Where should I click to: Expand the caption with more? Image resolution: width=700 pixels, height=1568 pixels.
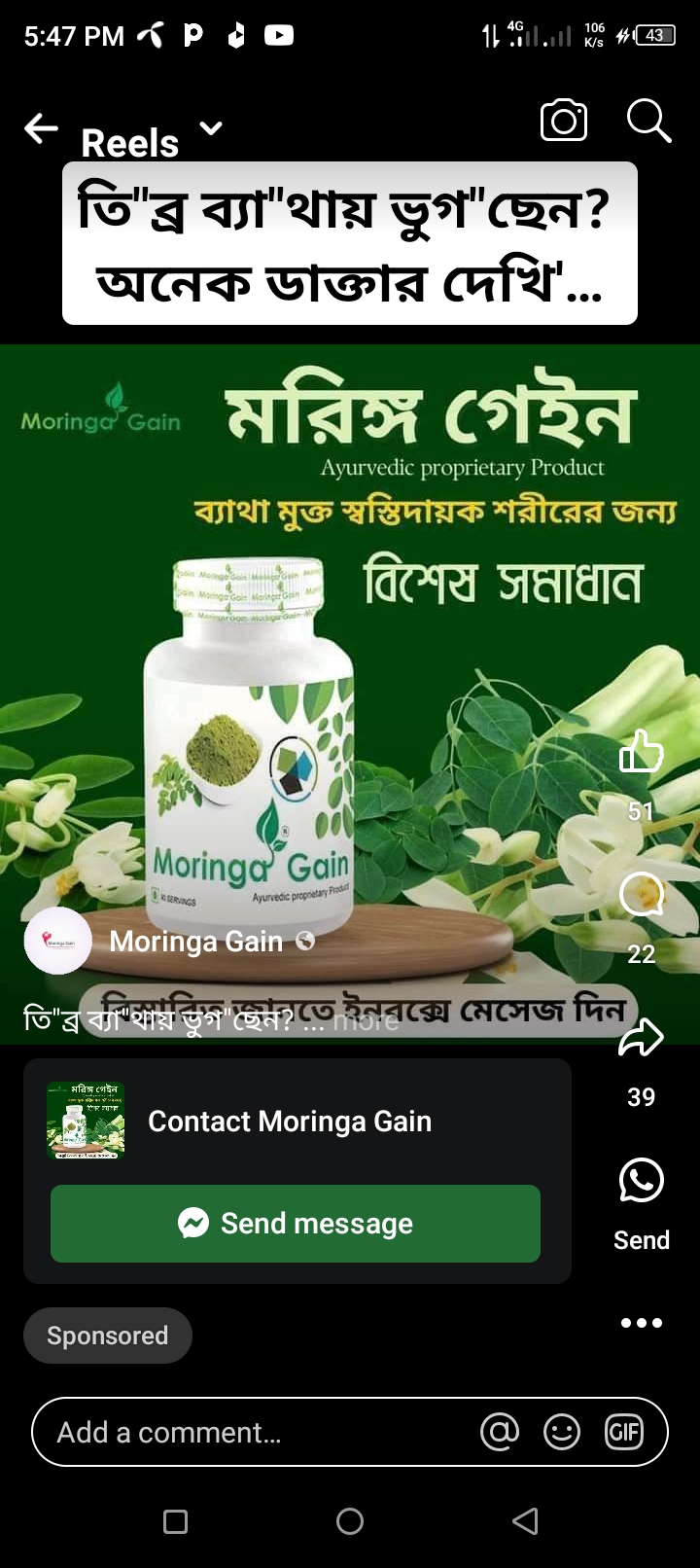[x=366, y=1020]
